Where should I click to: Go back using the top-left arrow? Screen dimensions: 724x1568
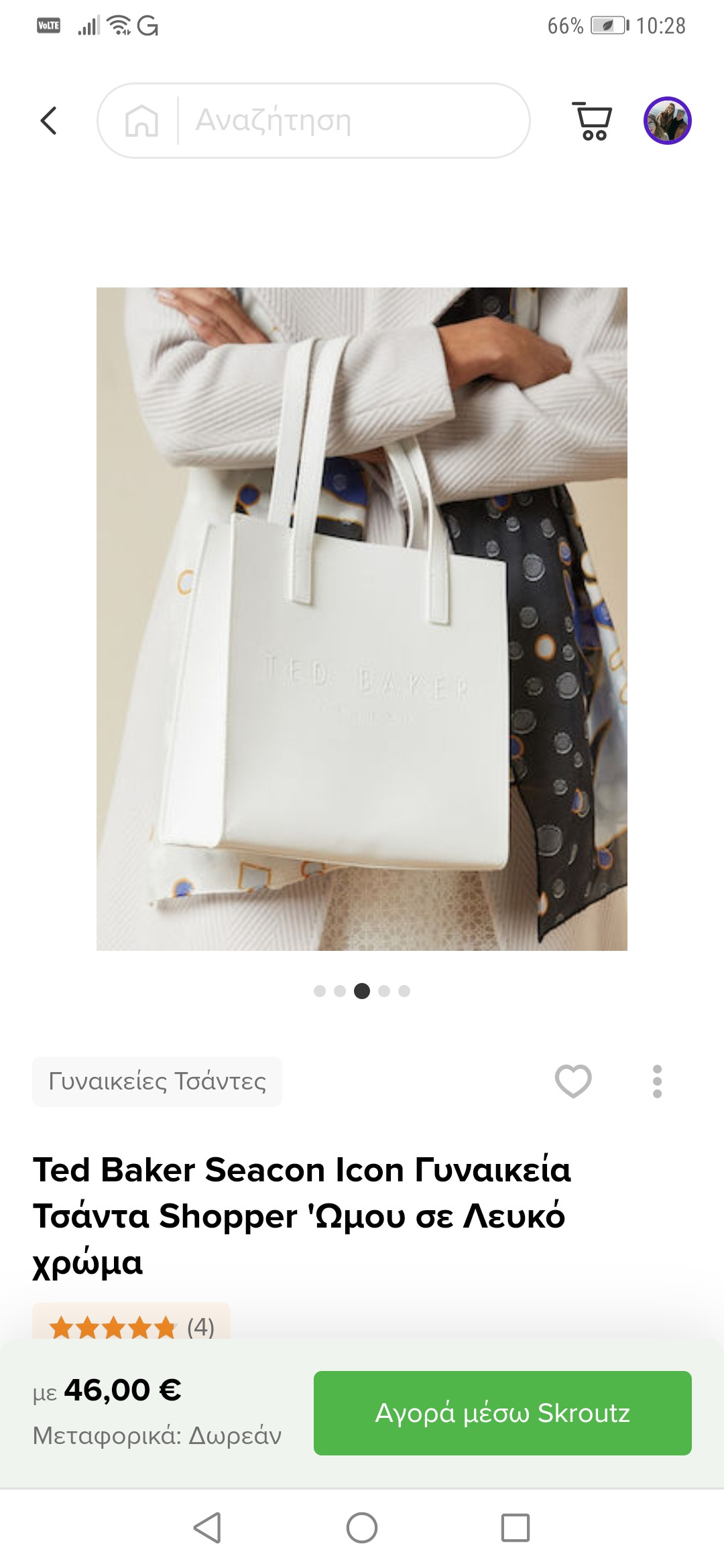48,121
